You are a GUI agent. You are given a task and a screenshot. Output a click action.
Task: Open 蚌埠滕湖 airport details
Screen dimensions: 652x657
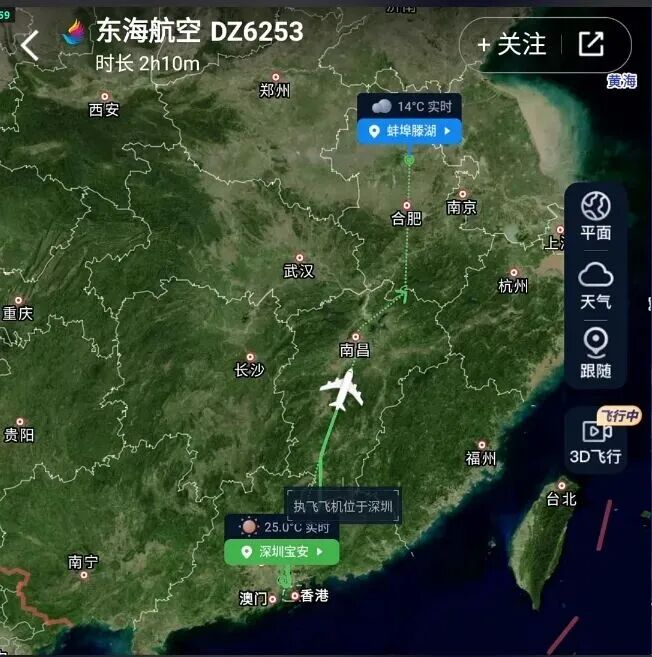(409, 131)
